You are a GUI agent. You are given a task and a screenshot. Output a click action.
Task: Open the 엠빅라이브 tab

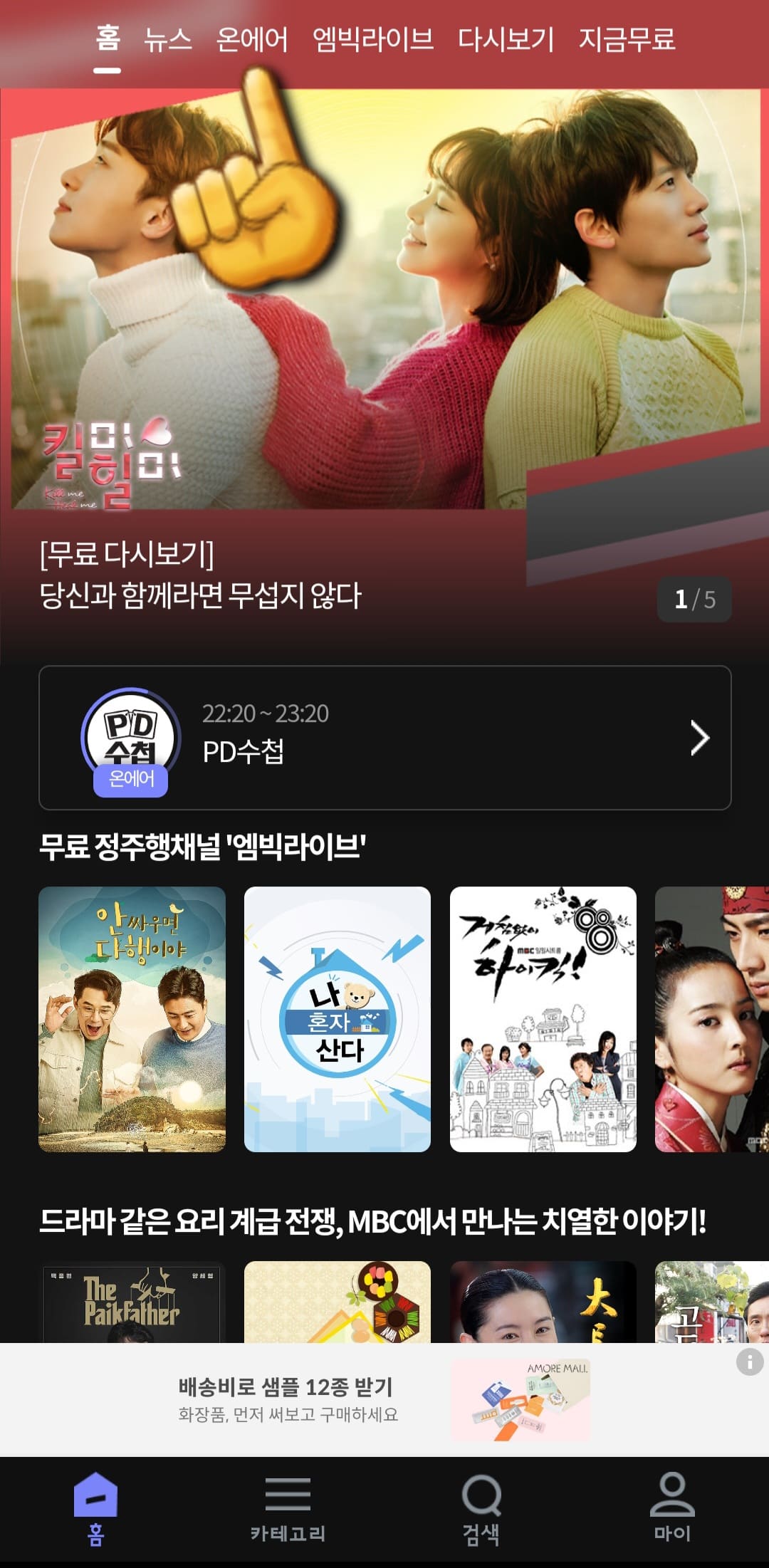(371, 41)
